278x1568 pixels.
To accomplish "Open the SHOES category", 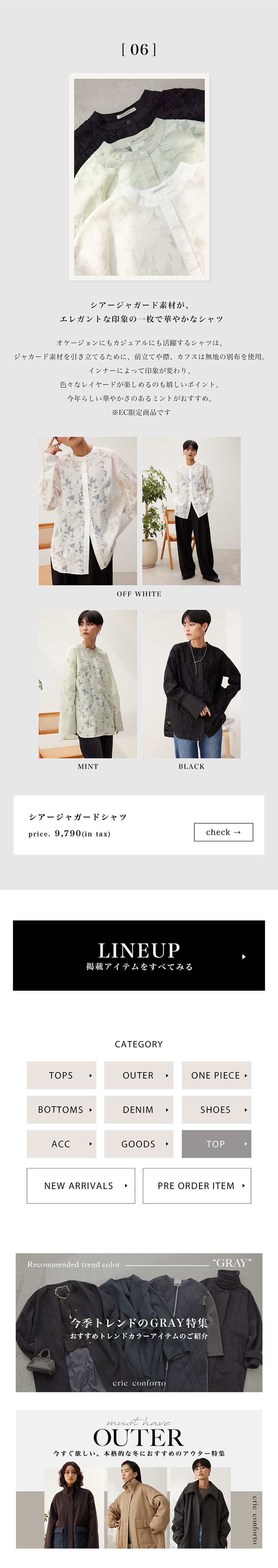I will click(216, 1110).
